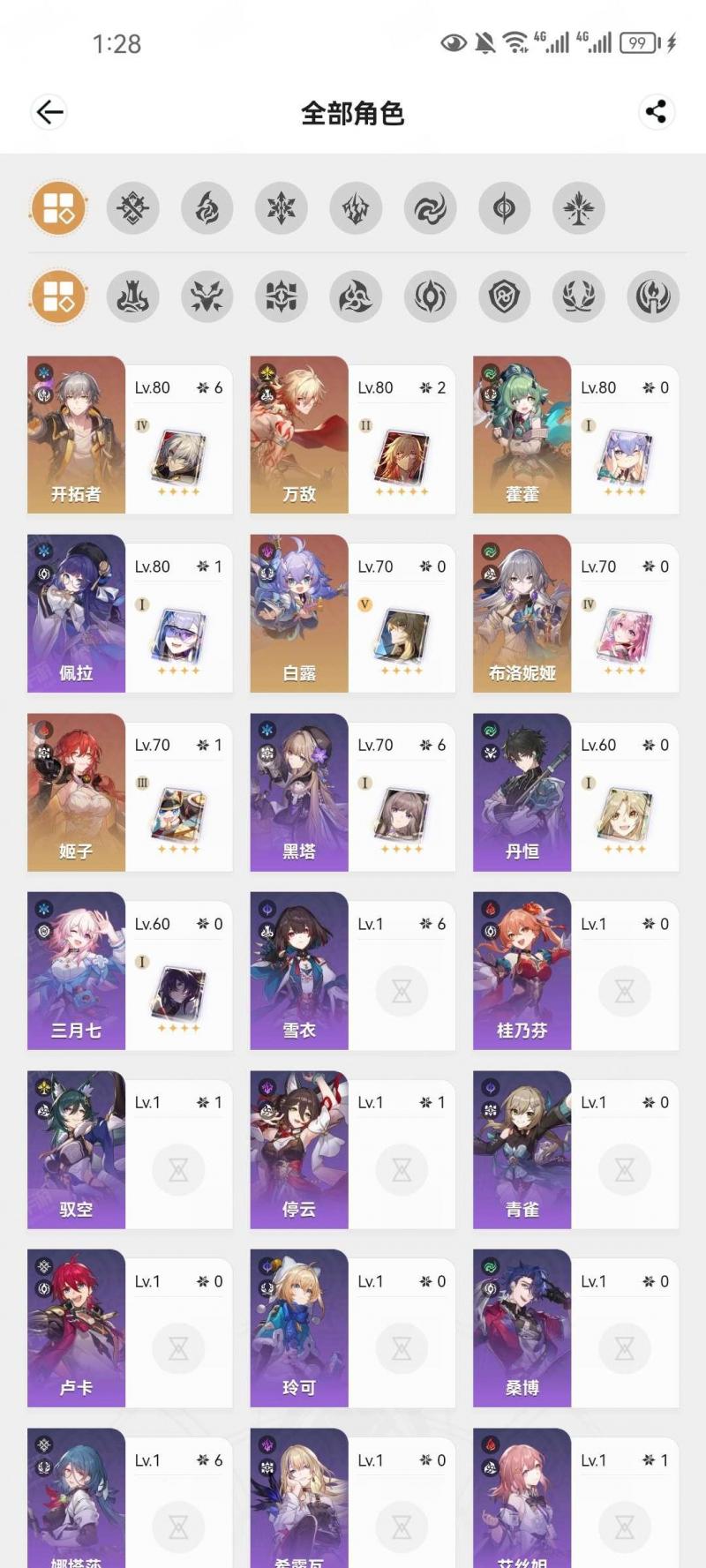Select the 'all' filter in the path row
The image size is (706, 1568).
pyautogui.click(x=59, y=296)
